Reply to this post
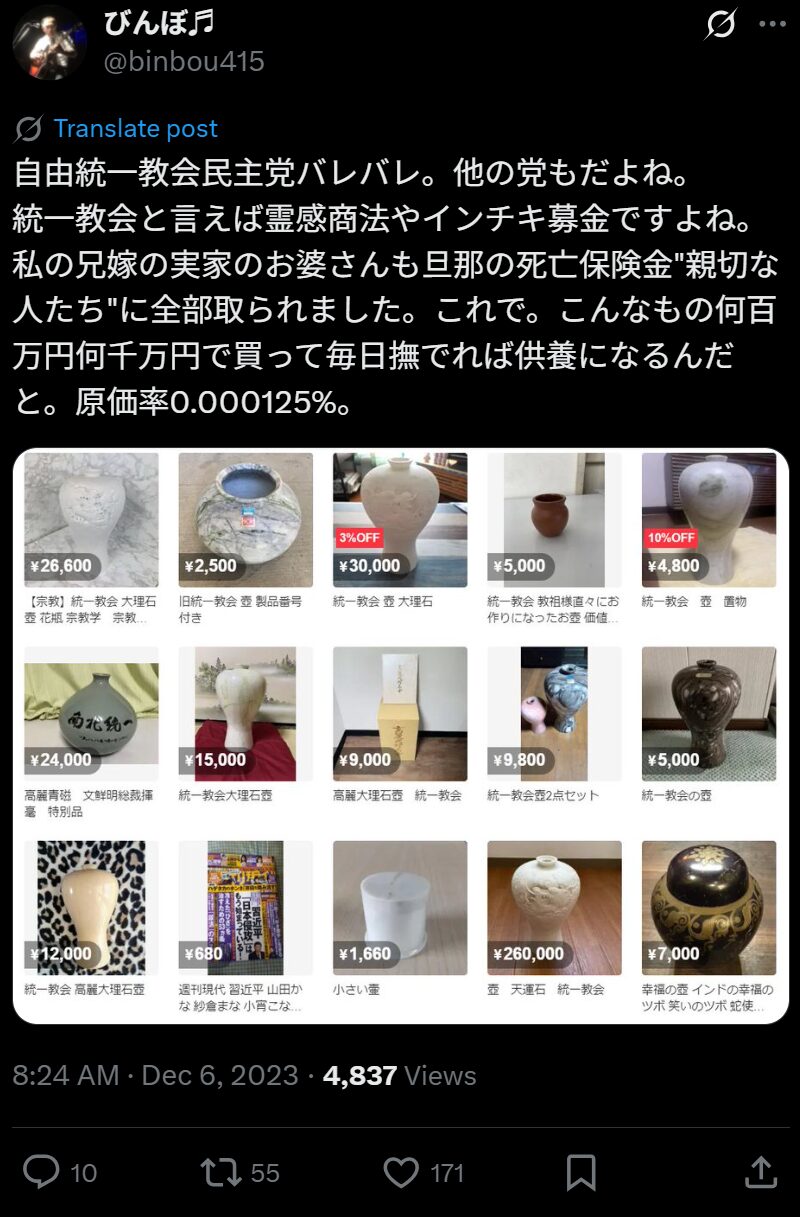 [x=41, y=1171]
